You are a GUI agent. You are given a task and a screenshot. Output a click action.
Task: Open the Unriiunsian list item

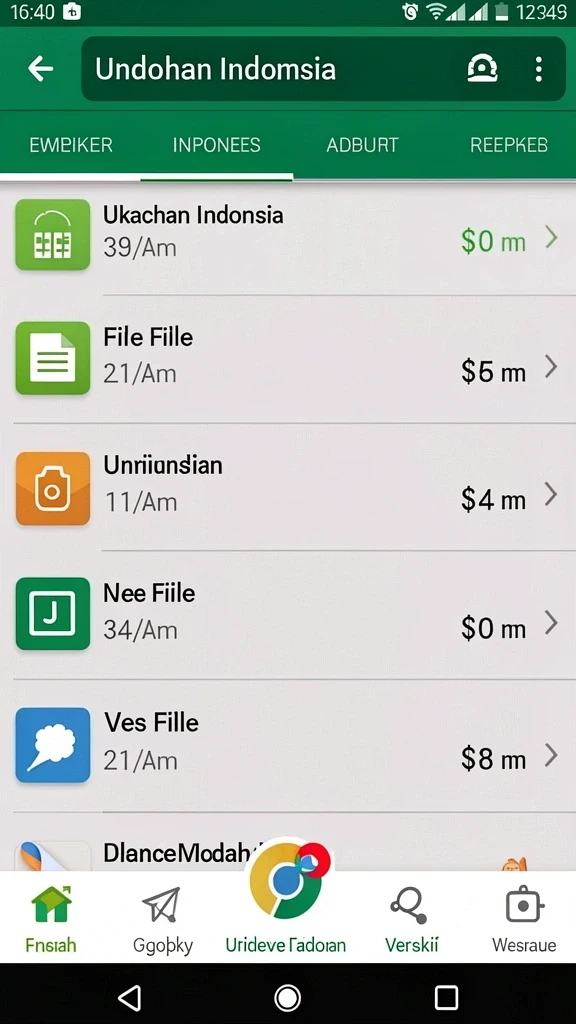[x=288, y=487]
